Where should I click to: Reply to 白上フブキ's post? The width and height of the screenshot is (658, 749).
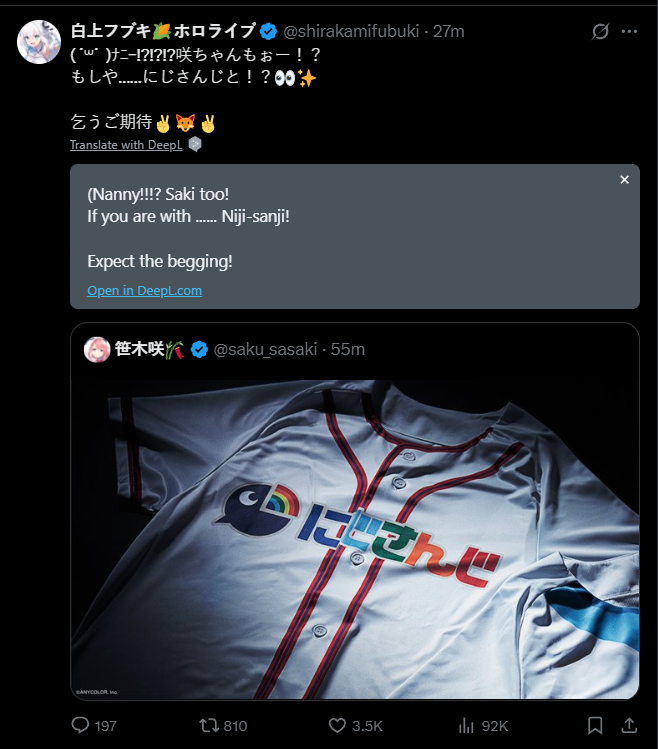tap(82, 725)
